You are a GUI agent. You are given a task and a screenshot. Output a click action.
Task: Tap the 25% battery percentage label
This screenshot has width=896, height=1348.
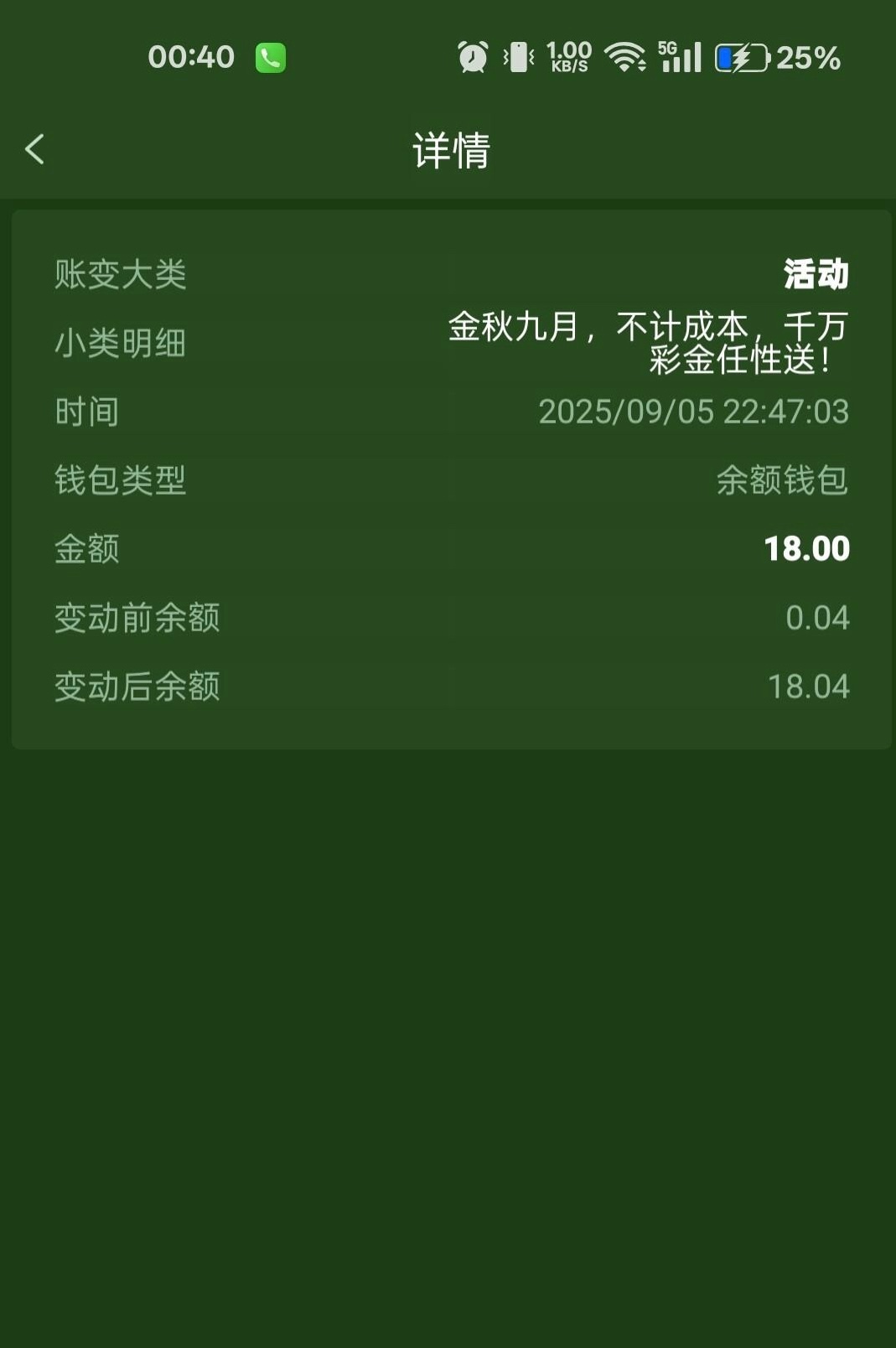coord(808,59)
